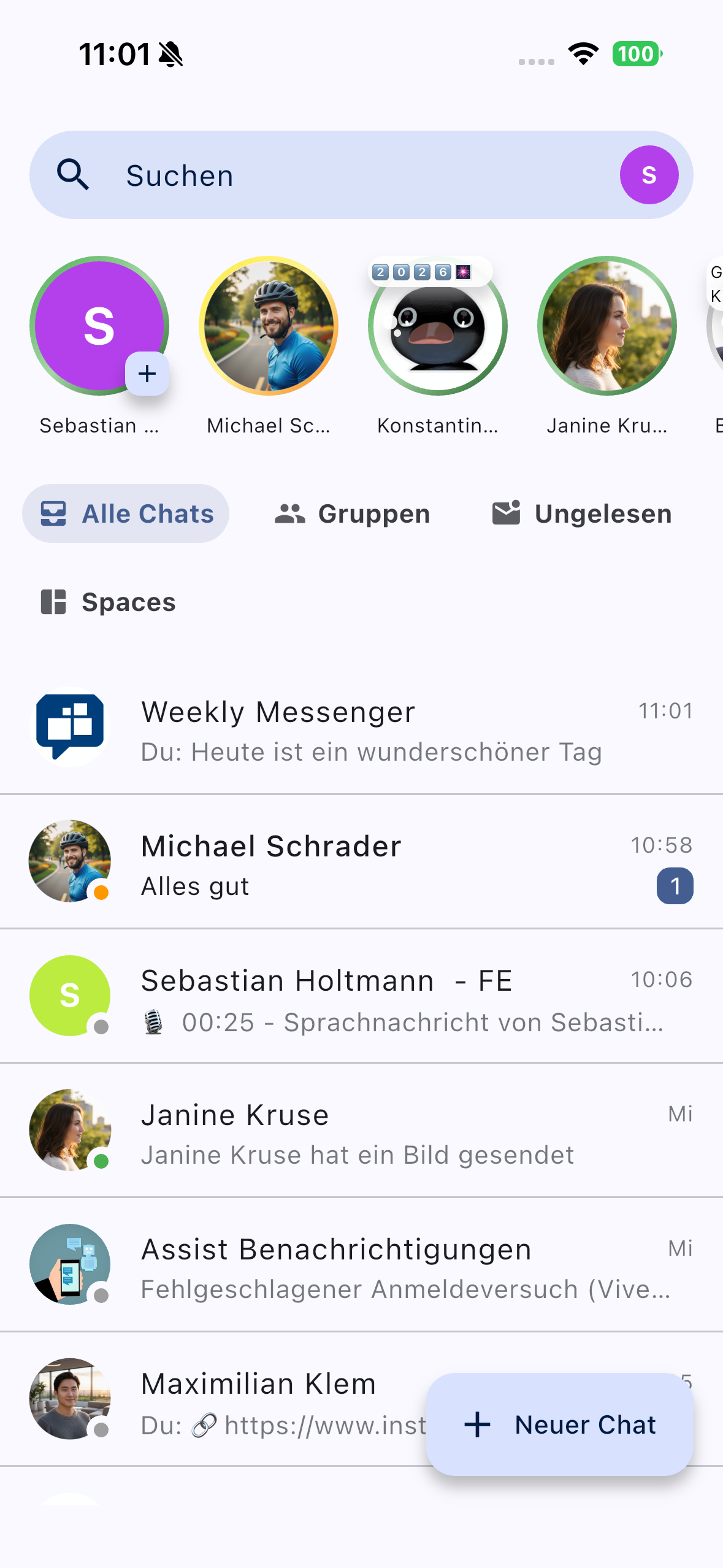Tap the magnifying glass search icon
The height and width of the screenshot is (1568, 723).
point(74,175)
